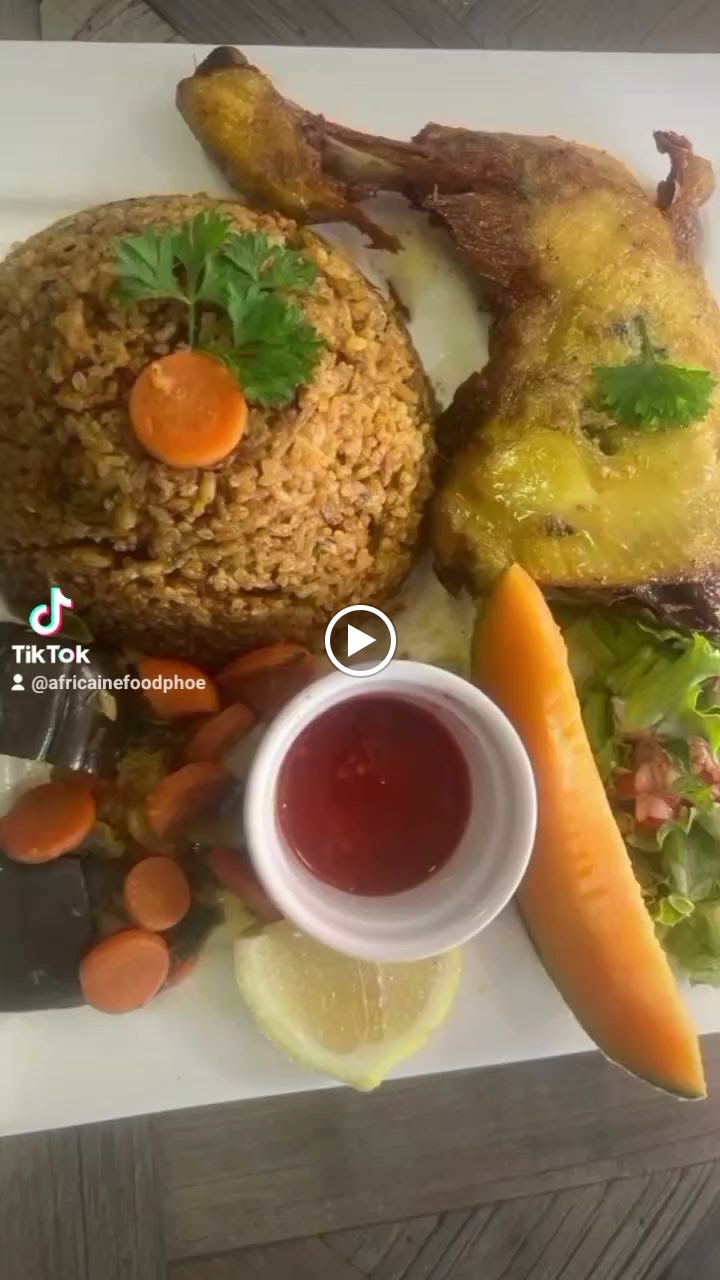Play the paused food video
The height and width of the screenshot is (1280, 720).
pyautogui.click(x=360, y=641)
